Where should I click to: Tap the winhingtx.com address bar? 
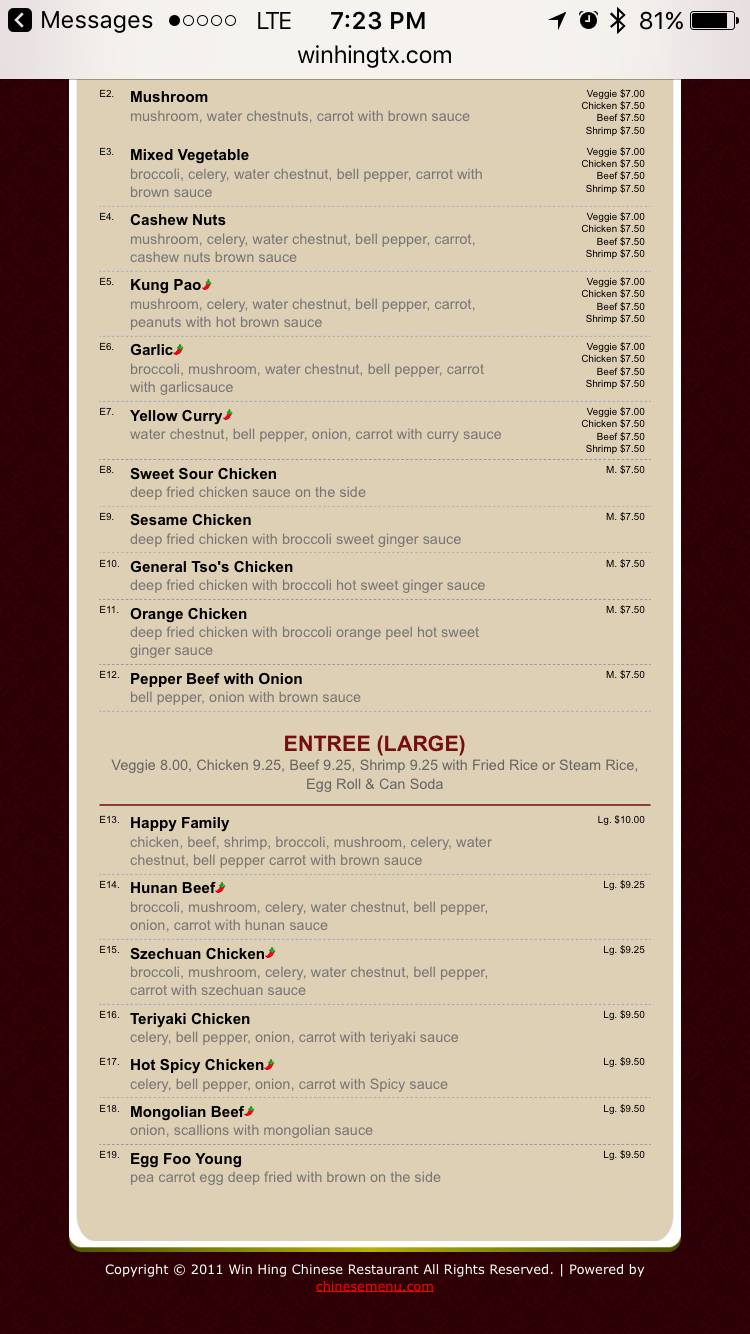pyautogui.click(x=375, y=56)
